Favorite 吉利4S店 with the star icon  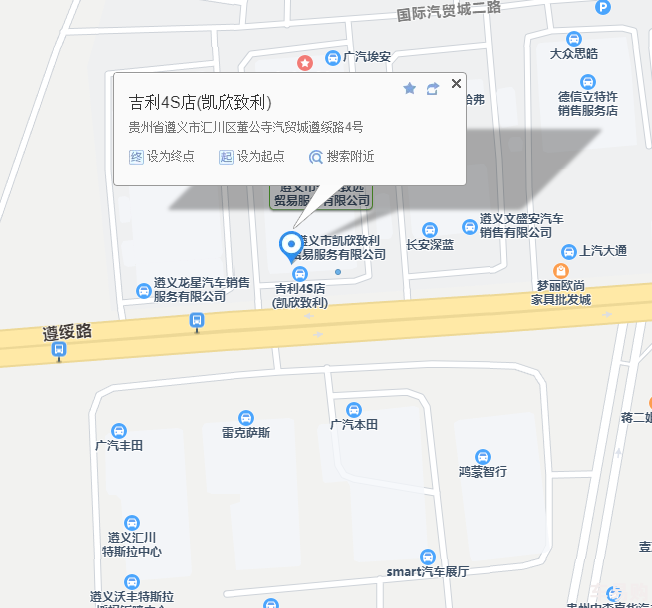[x=409, y=89]
